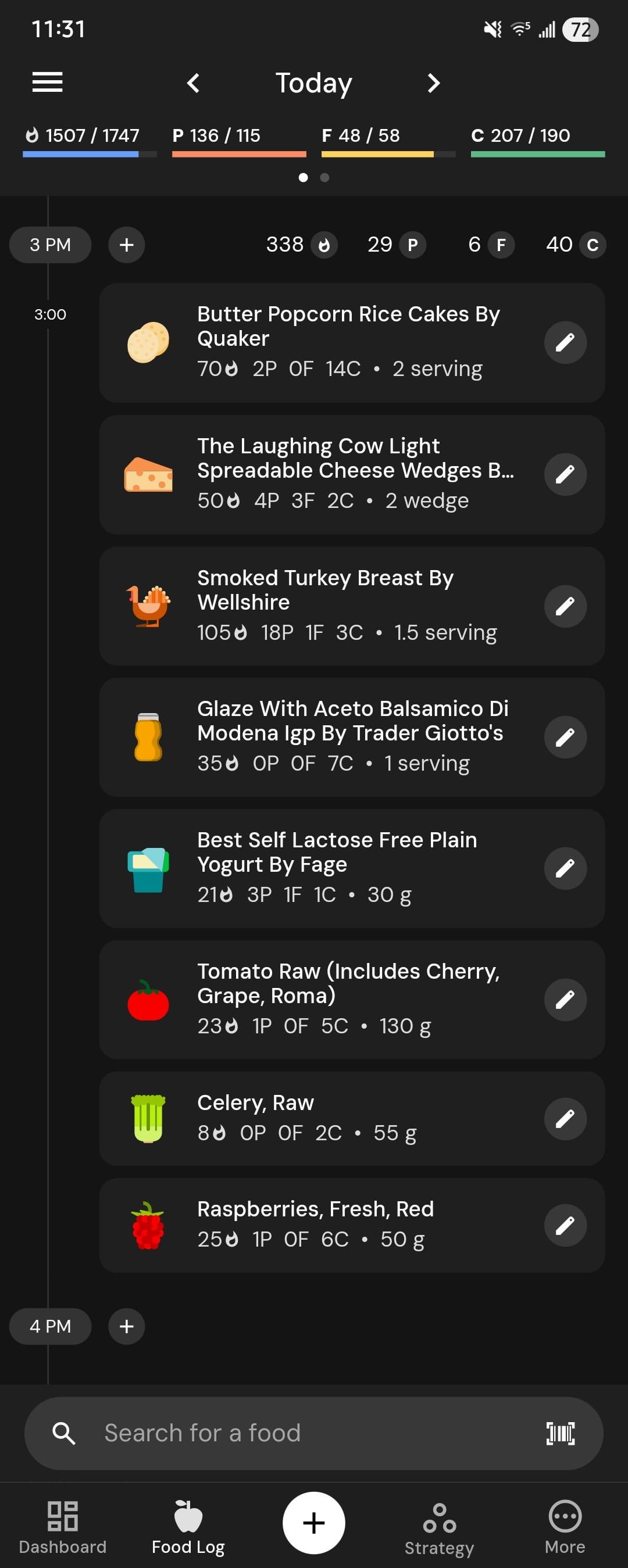Select the 3 PM time chip
Image resolution: width=628 pixels, height=1568 pixels.
point(51,245)
